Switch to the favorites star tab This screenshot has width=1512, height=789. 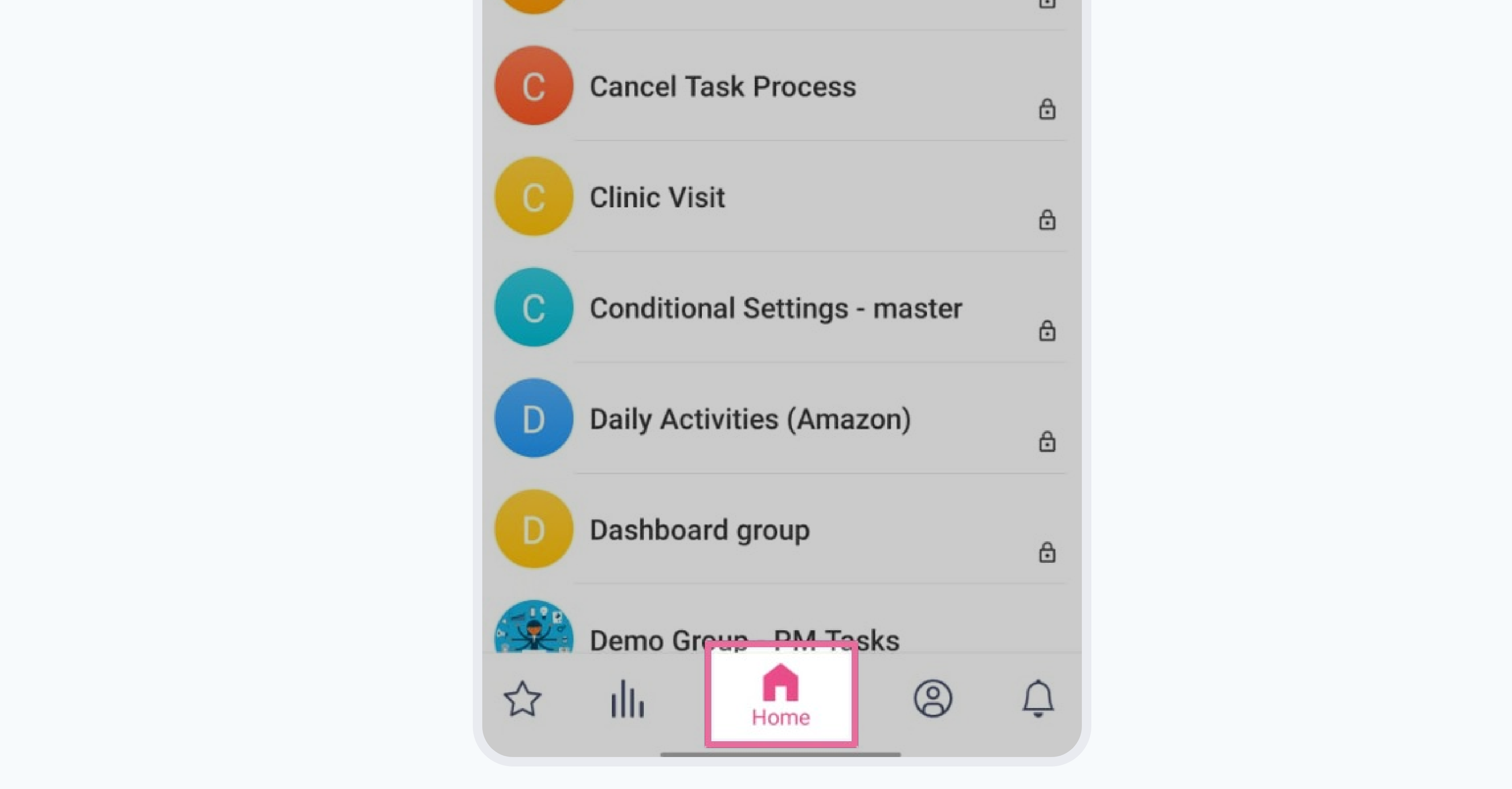click(522, 699)
